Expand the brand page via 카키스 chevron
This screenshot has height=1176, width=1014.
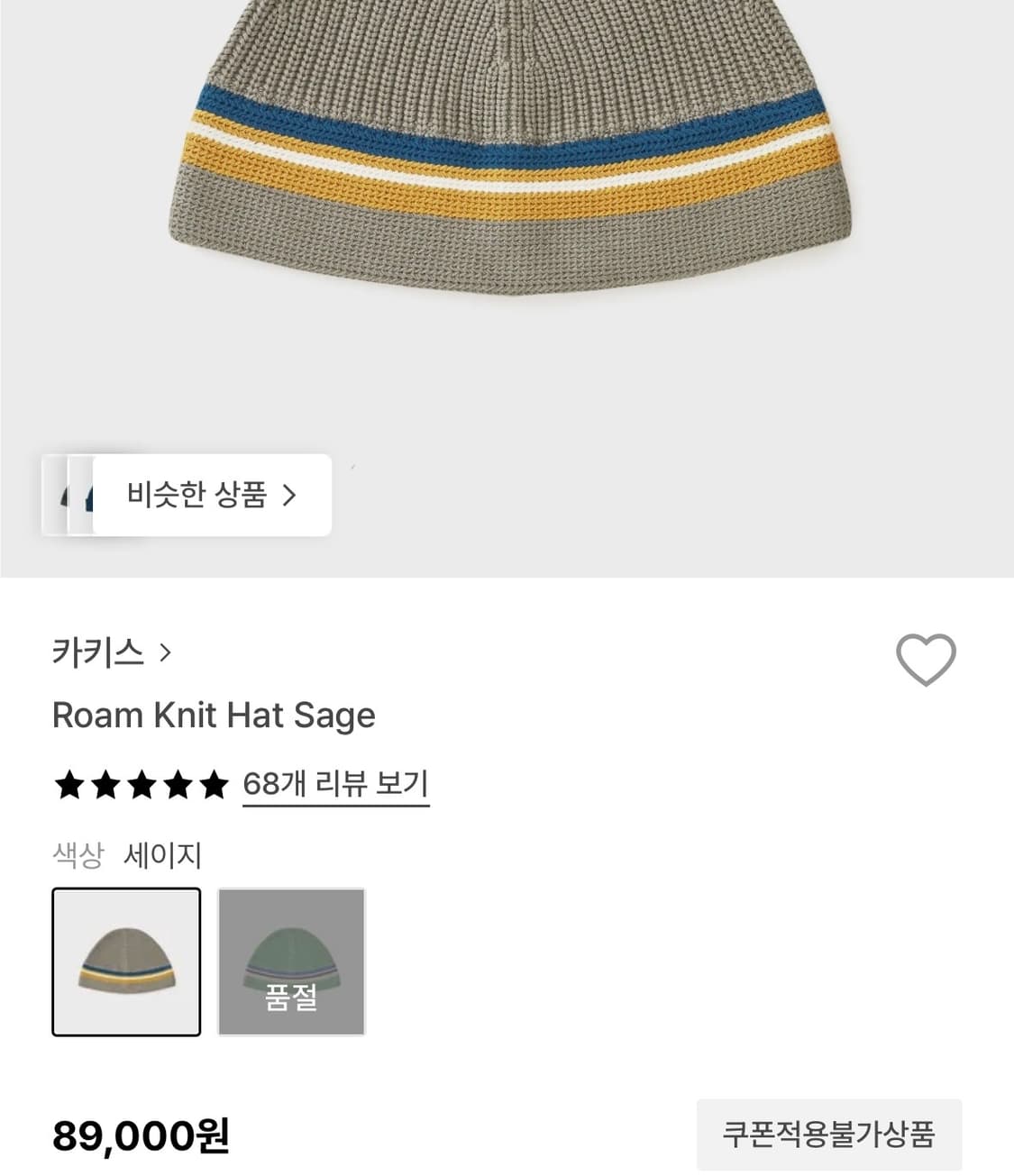click(166, 653)
